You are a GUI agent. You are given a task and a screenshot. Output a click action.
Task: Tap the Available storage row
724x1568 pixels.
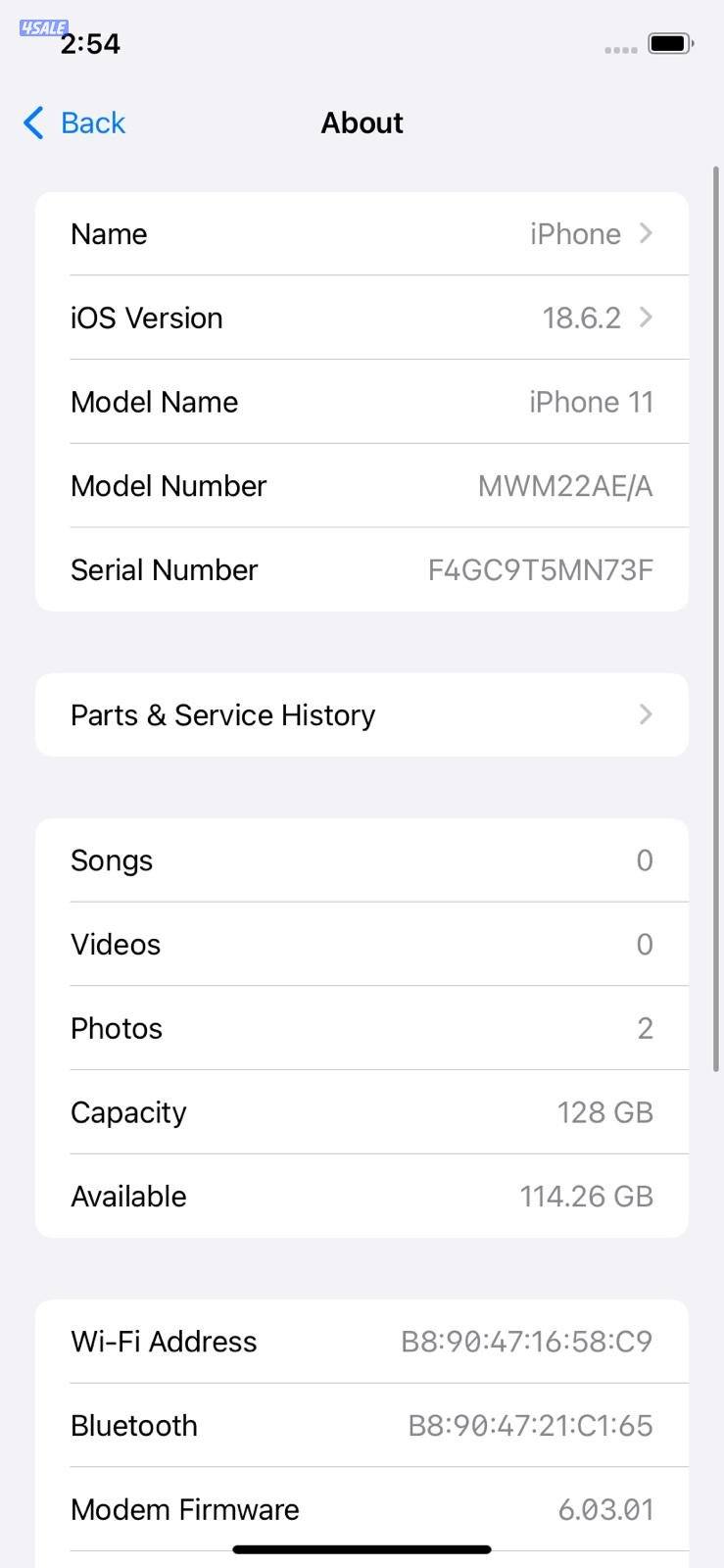pos(362,1196)
